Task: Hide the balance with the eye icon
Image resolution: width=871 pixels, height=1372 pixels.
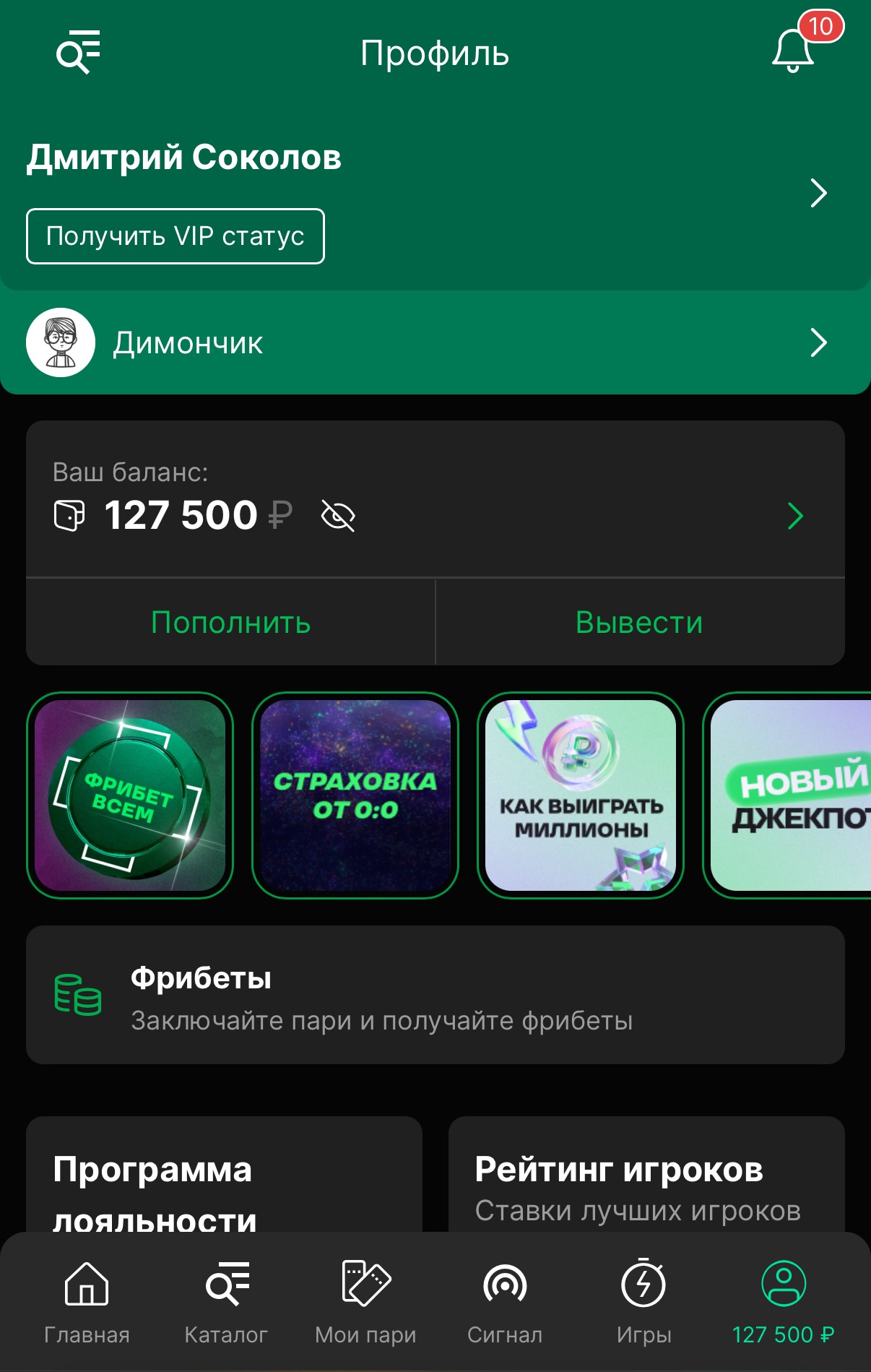Action: click(x=338, y=516)
